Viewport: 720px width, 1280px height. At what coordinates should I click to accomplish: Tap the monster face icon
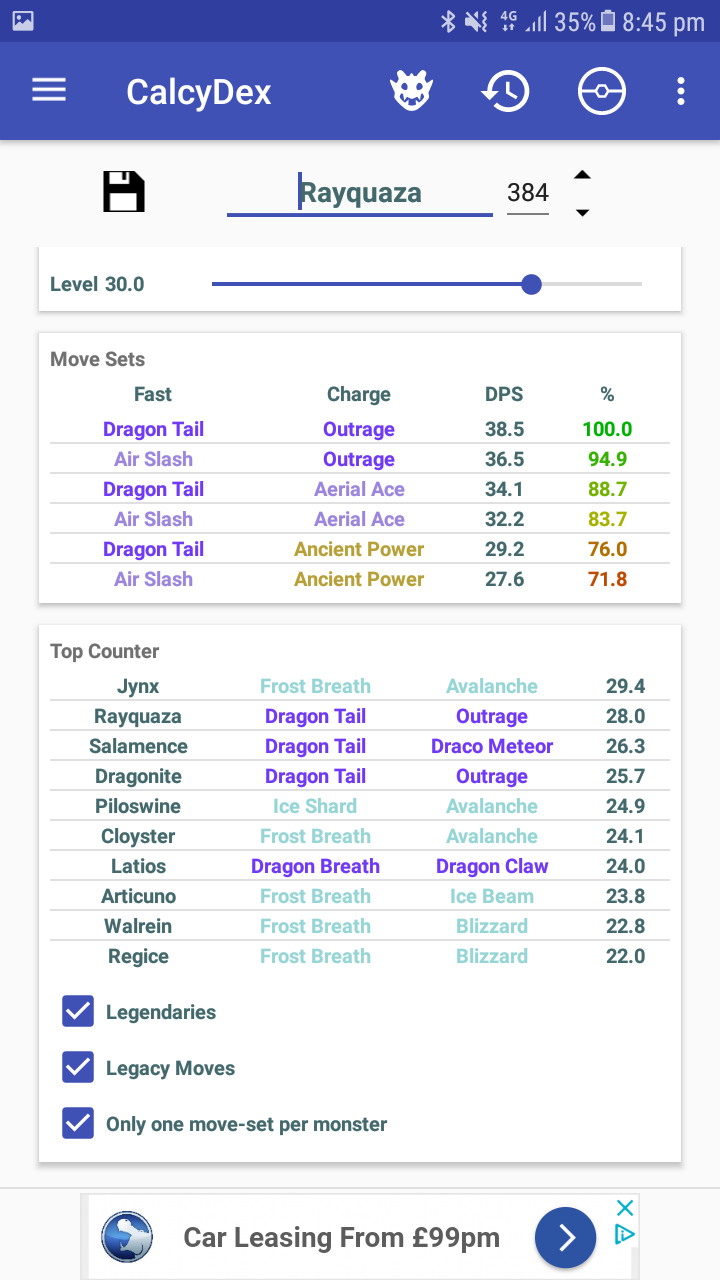pyautogui.click(x=411, y=92)
